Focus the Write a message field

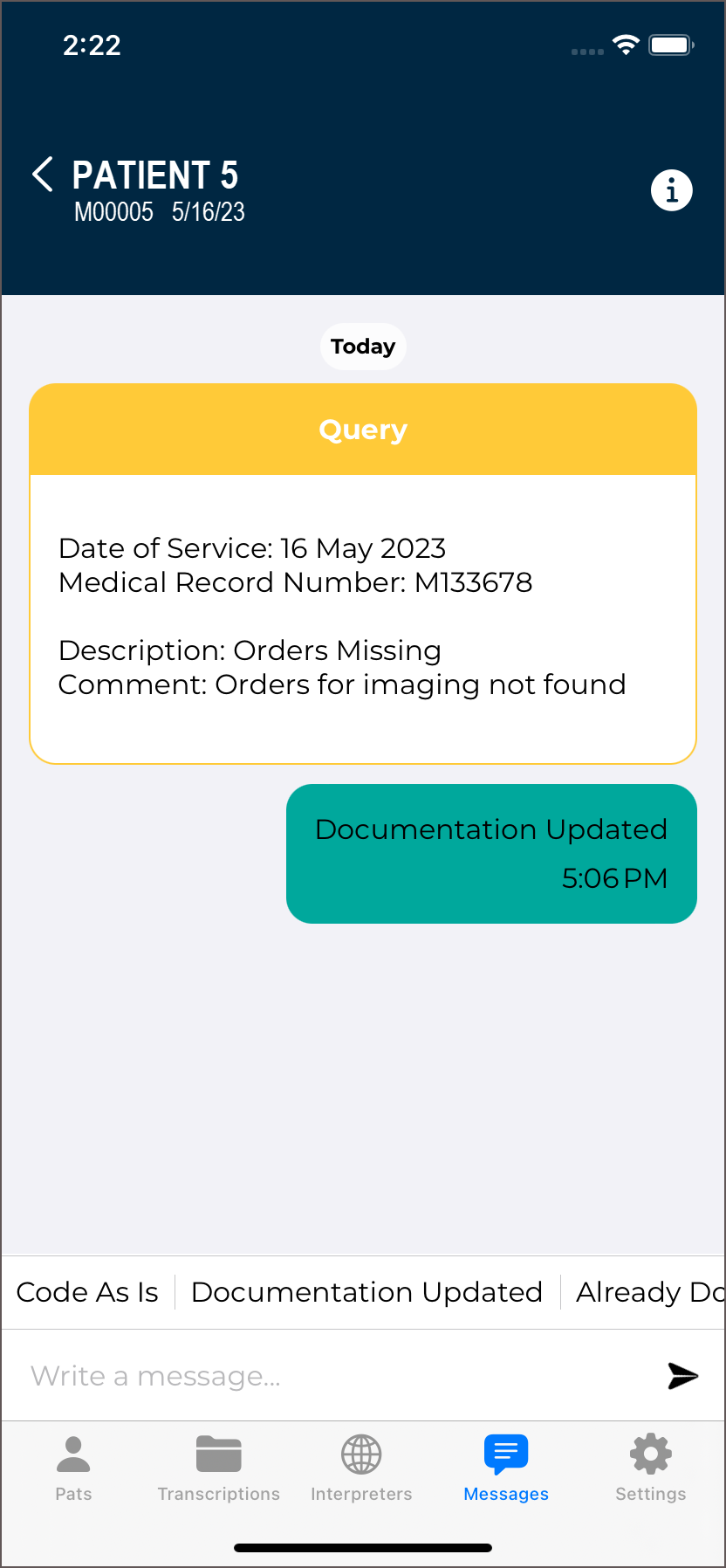click(x=332, y=1376)
